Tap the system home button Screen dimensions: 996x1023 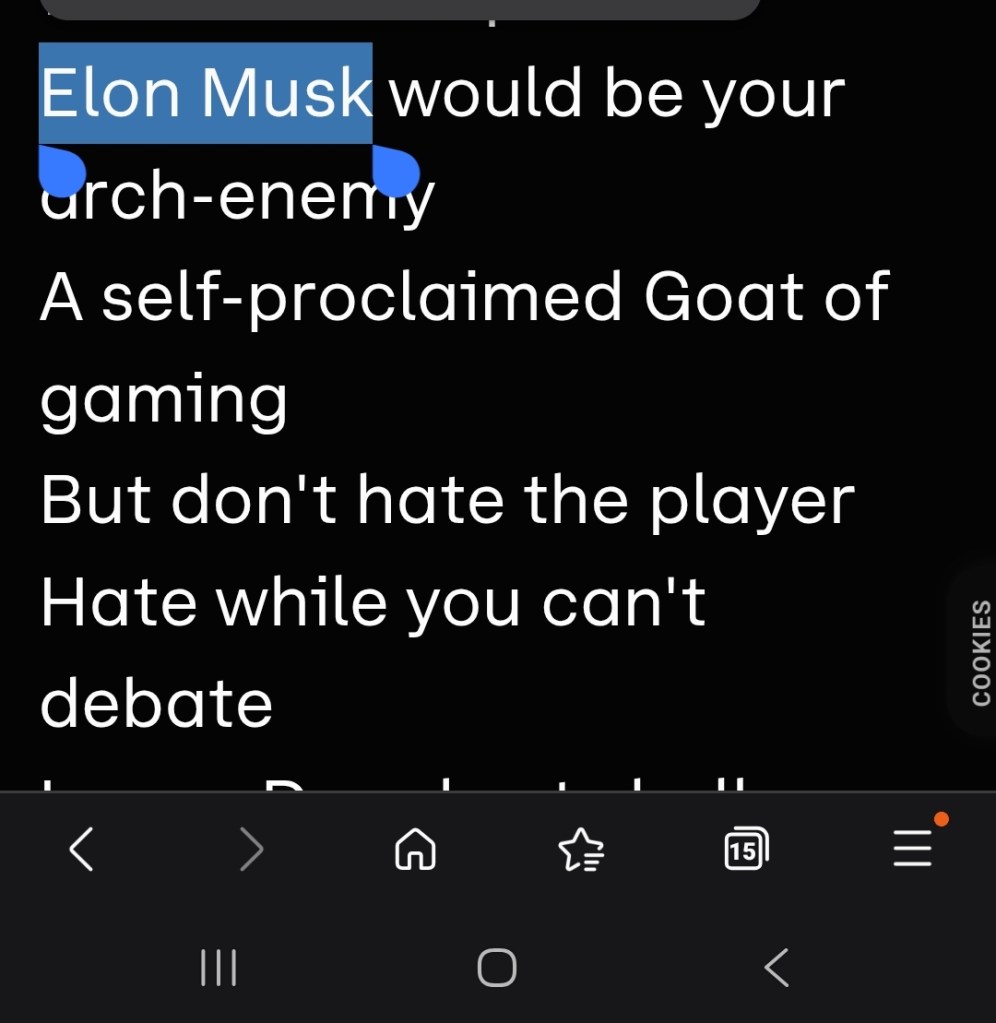[x=497, y=967]
